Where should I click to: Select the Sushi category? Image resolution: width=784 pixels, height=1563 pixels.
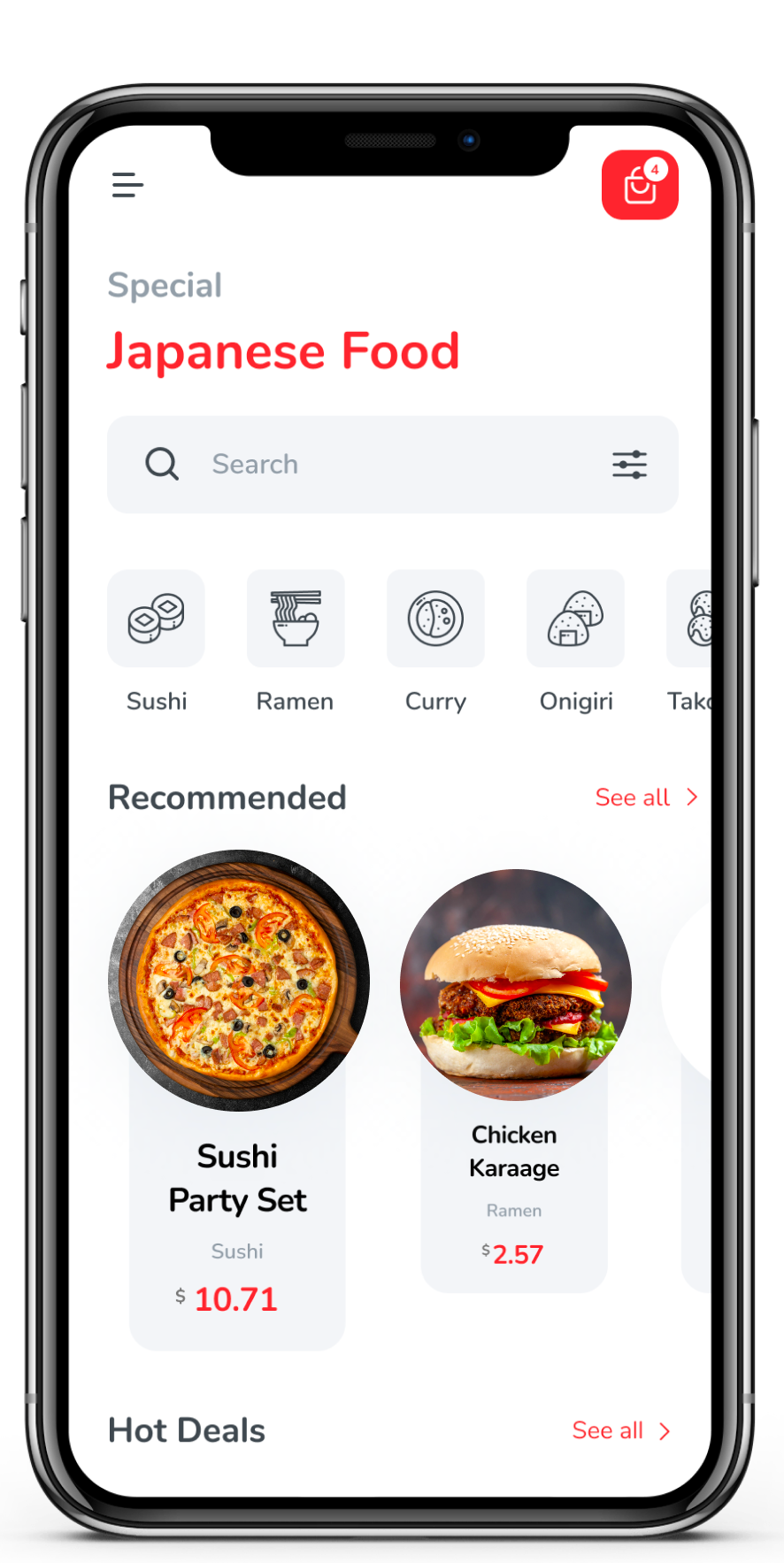click(x=157, y=620)
